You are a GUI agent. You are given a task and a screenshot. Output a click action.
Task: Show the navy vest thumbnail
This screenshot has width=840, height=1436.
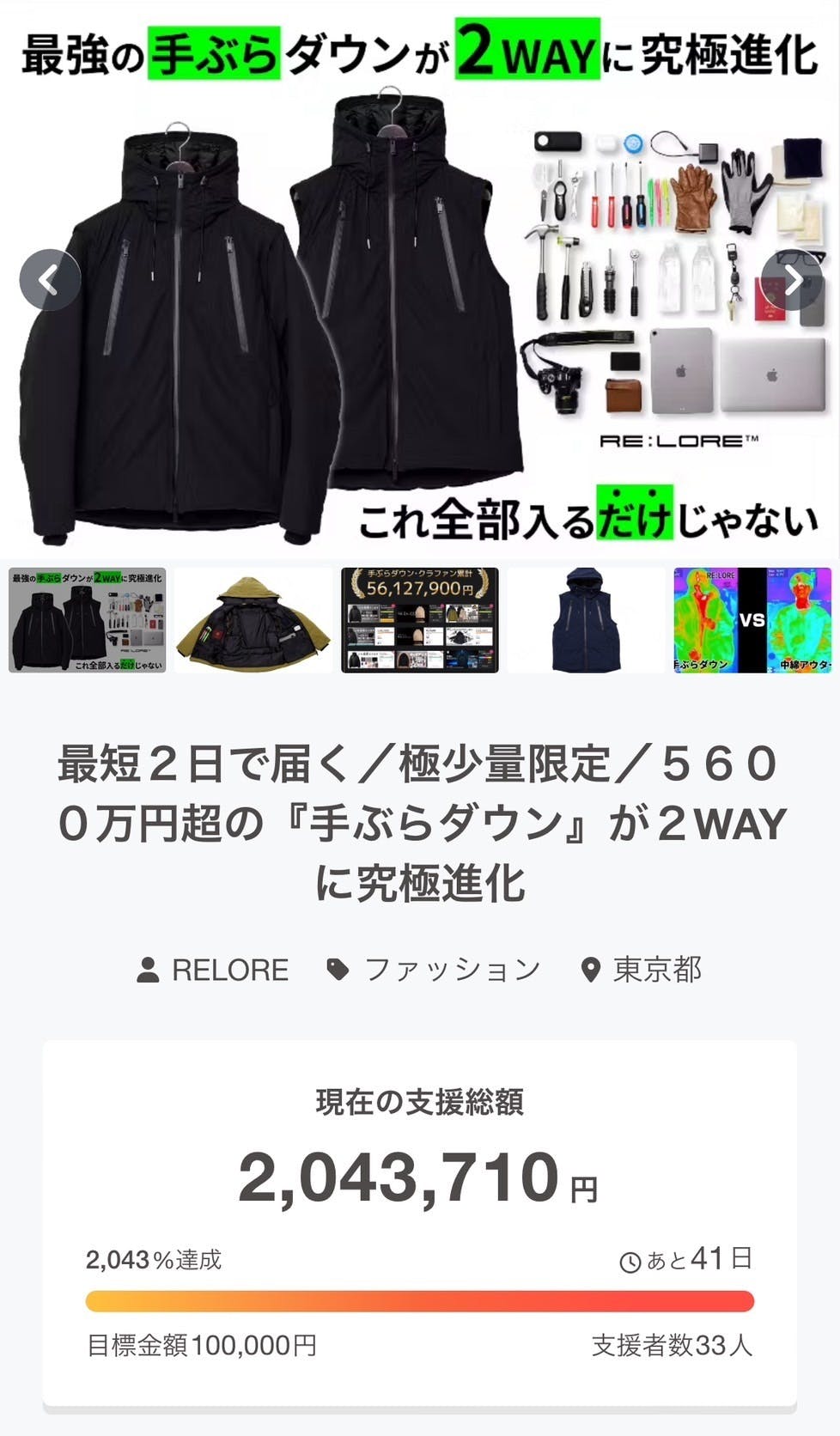(x=586, y=619)
